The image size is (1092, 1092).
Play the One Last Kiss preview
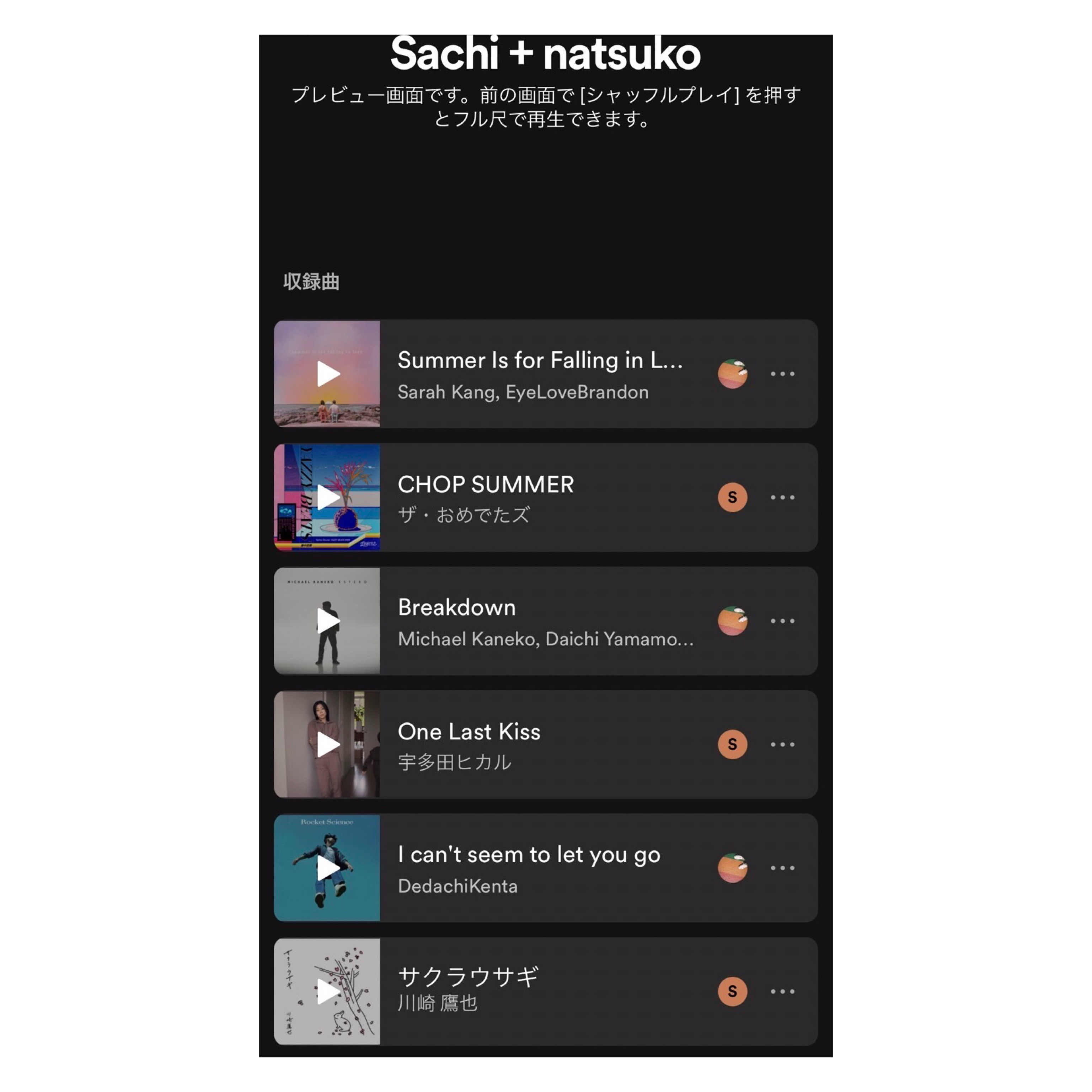(327, 744)
